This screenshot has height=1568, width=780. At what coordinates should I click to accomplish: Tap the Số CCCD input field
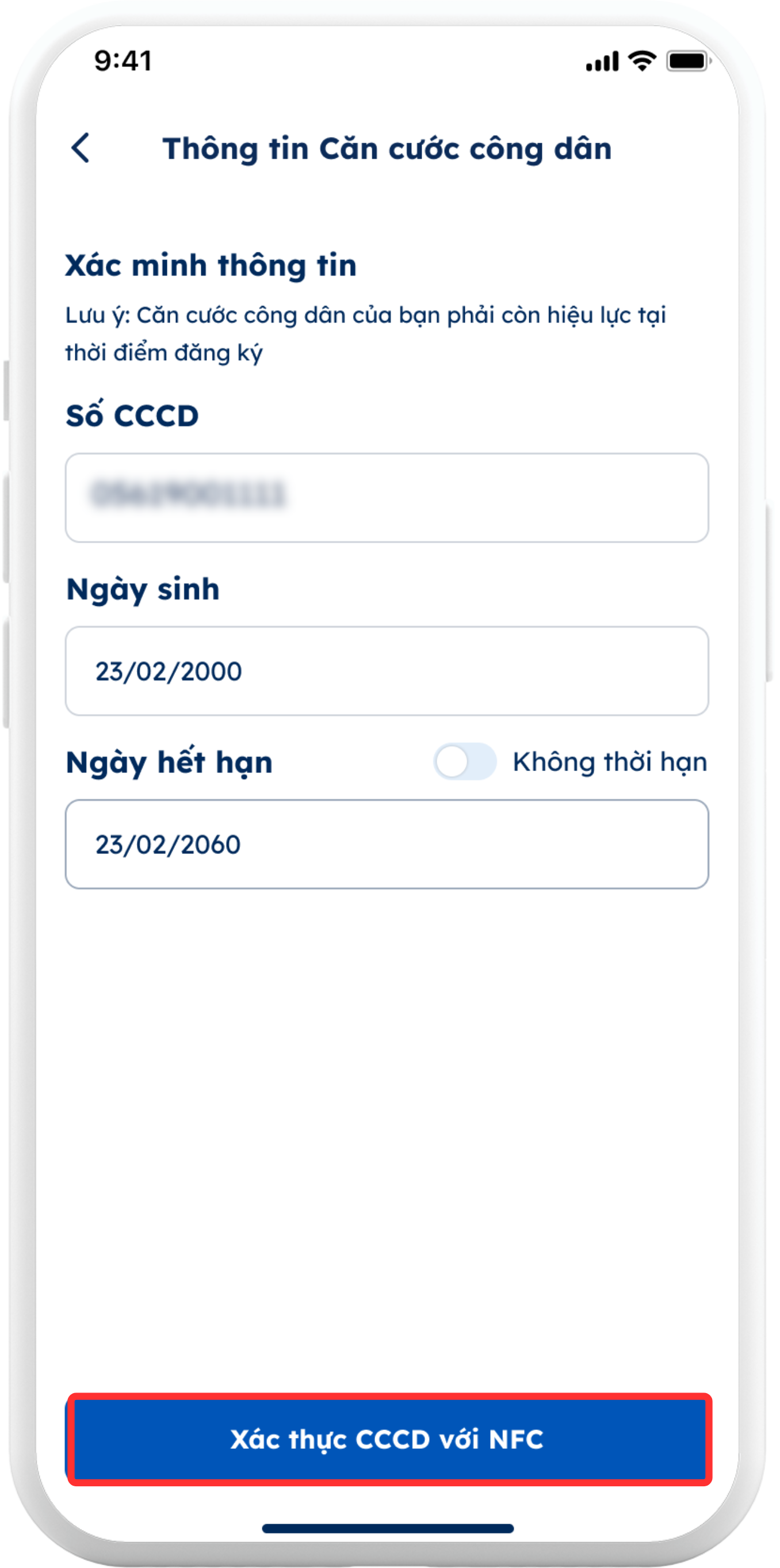click(x=387, y=497)
